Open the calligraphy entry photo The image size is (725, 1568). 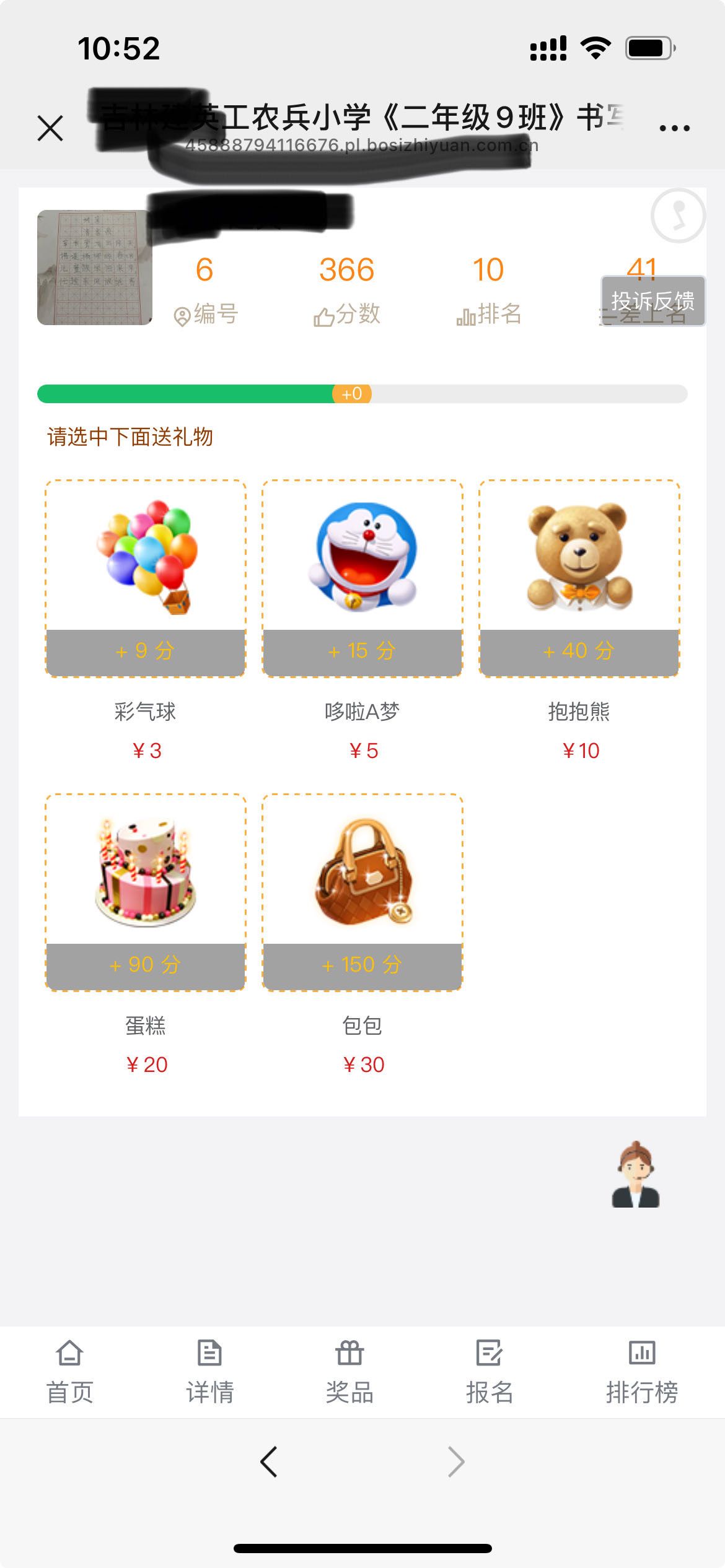(94, 268)
